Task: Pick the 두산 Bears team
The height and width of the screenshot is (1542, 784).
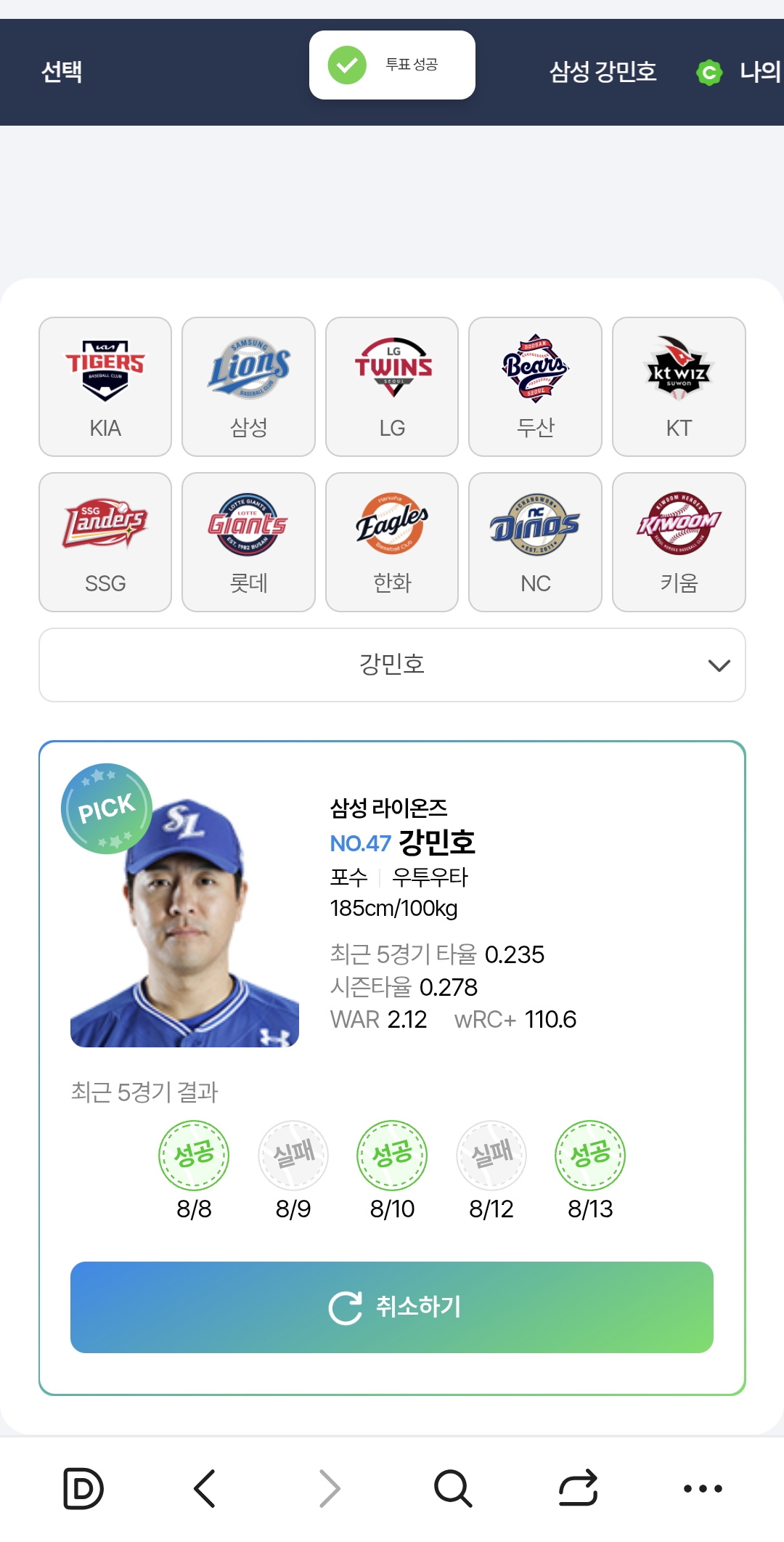Action: click(x=535, y=386)
